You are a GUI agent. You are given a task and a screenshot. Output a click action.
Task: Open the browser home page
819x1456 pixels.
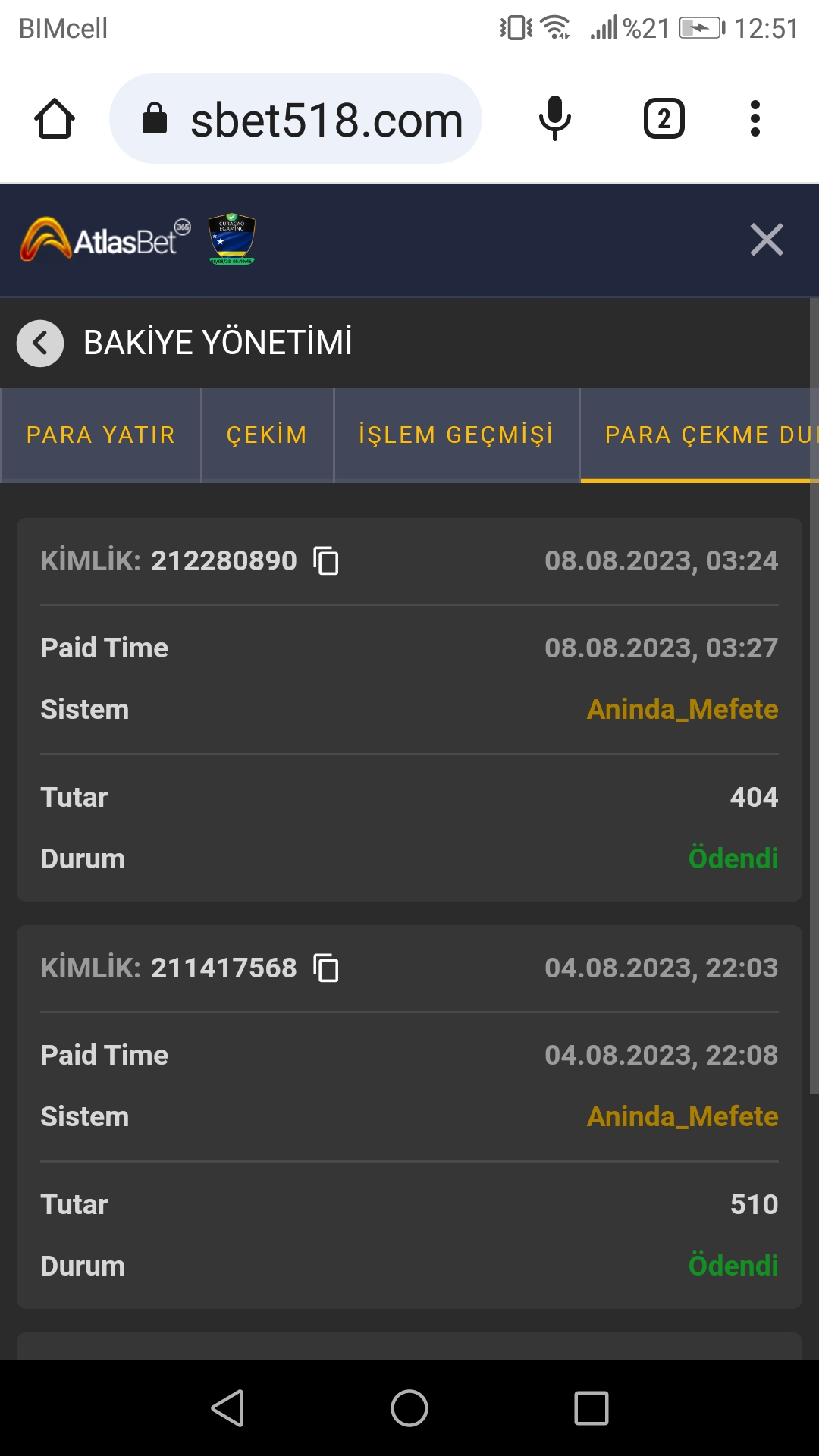pos(55,119)
